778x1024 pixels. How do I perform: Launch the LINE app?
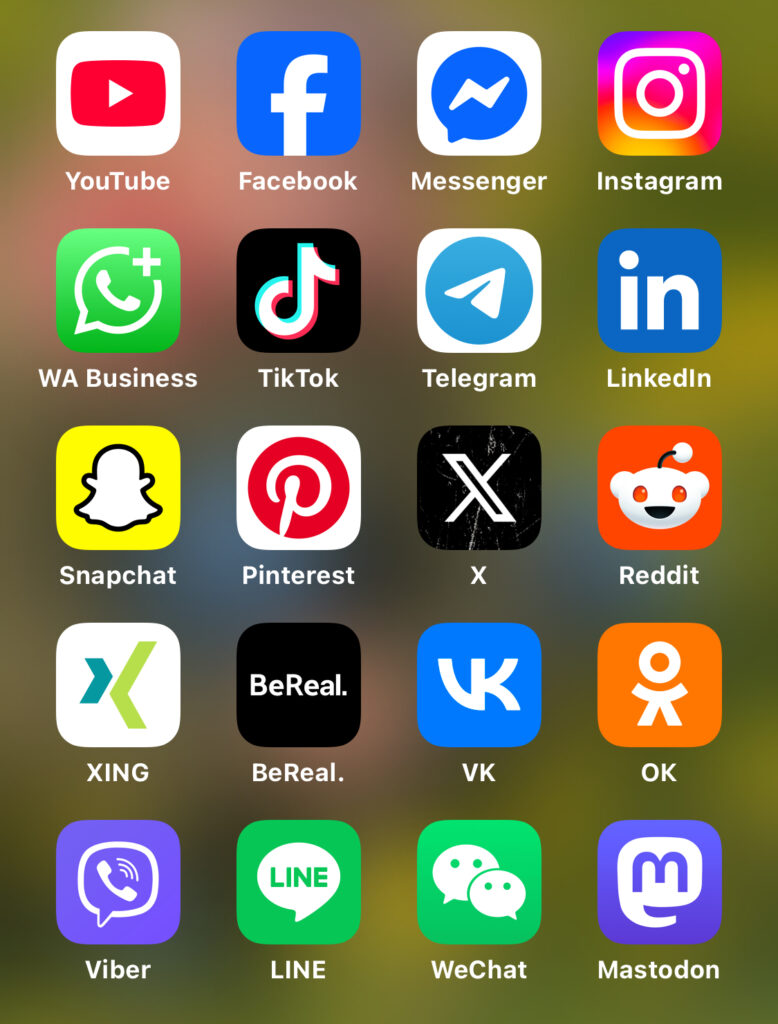(298, 882)
